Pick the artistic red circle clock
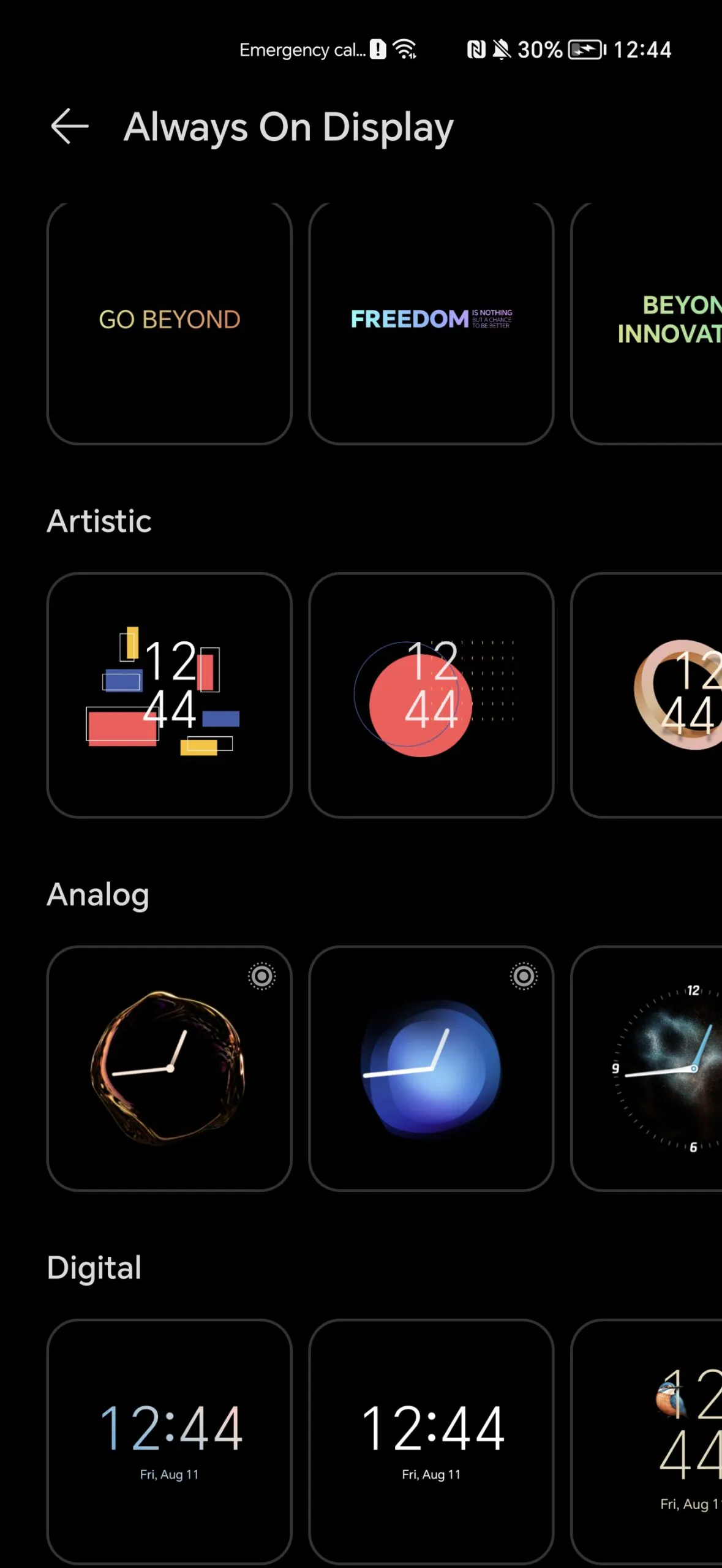 point(431,695)
